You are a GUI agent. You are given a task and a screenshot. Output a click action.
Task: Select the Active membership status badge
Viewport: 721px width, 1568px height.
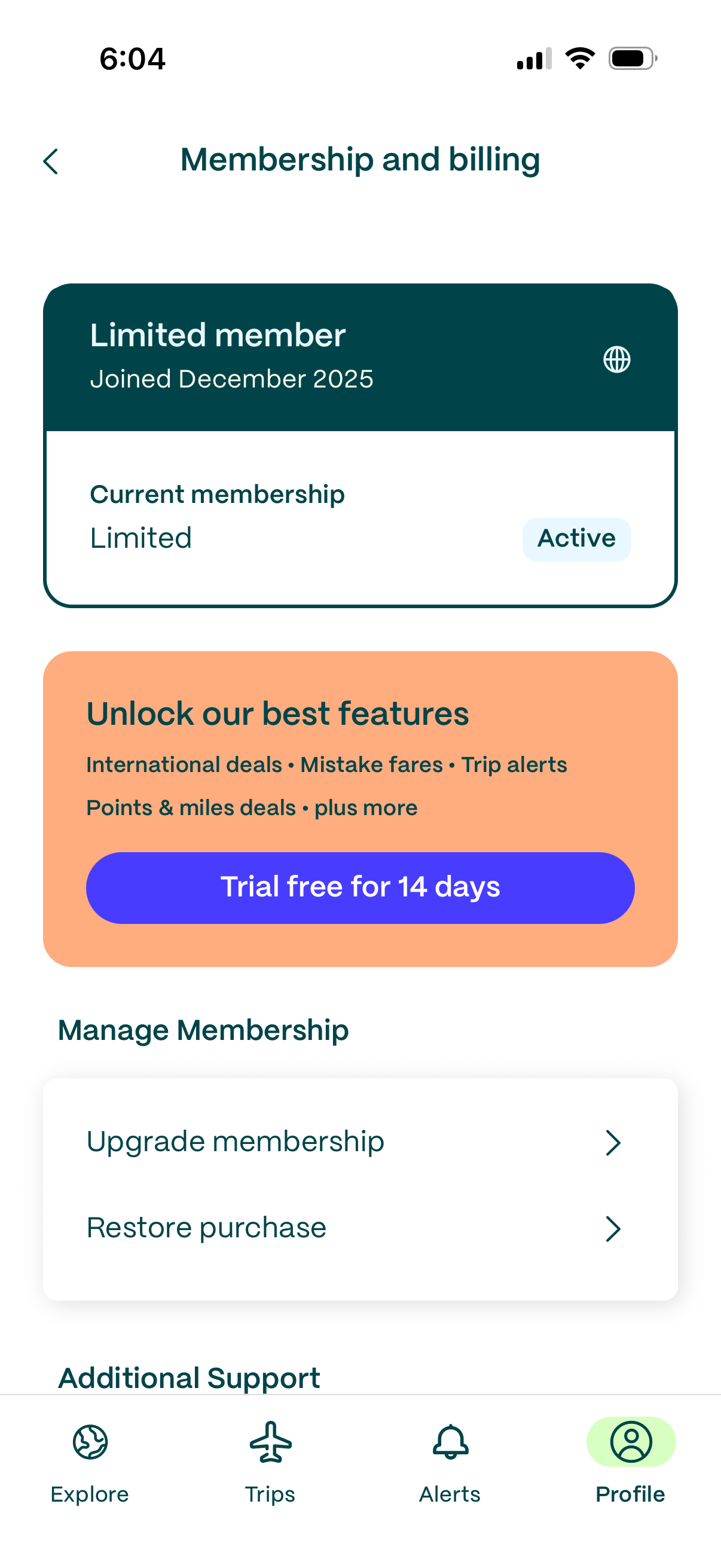tap(576, 539)
